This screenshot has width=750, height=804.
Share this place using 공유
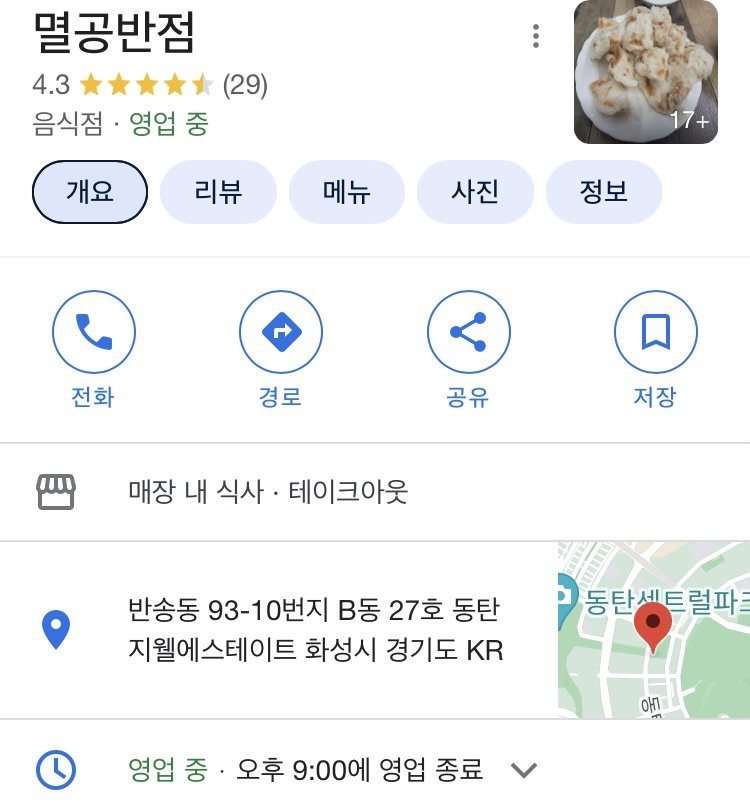coord(468,332)
